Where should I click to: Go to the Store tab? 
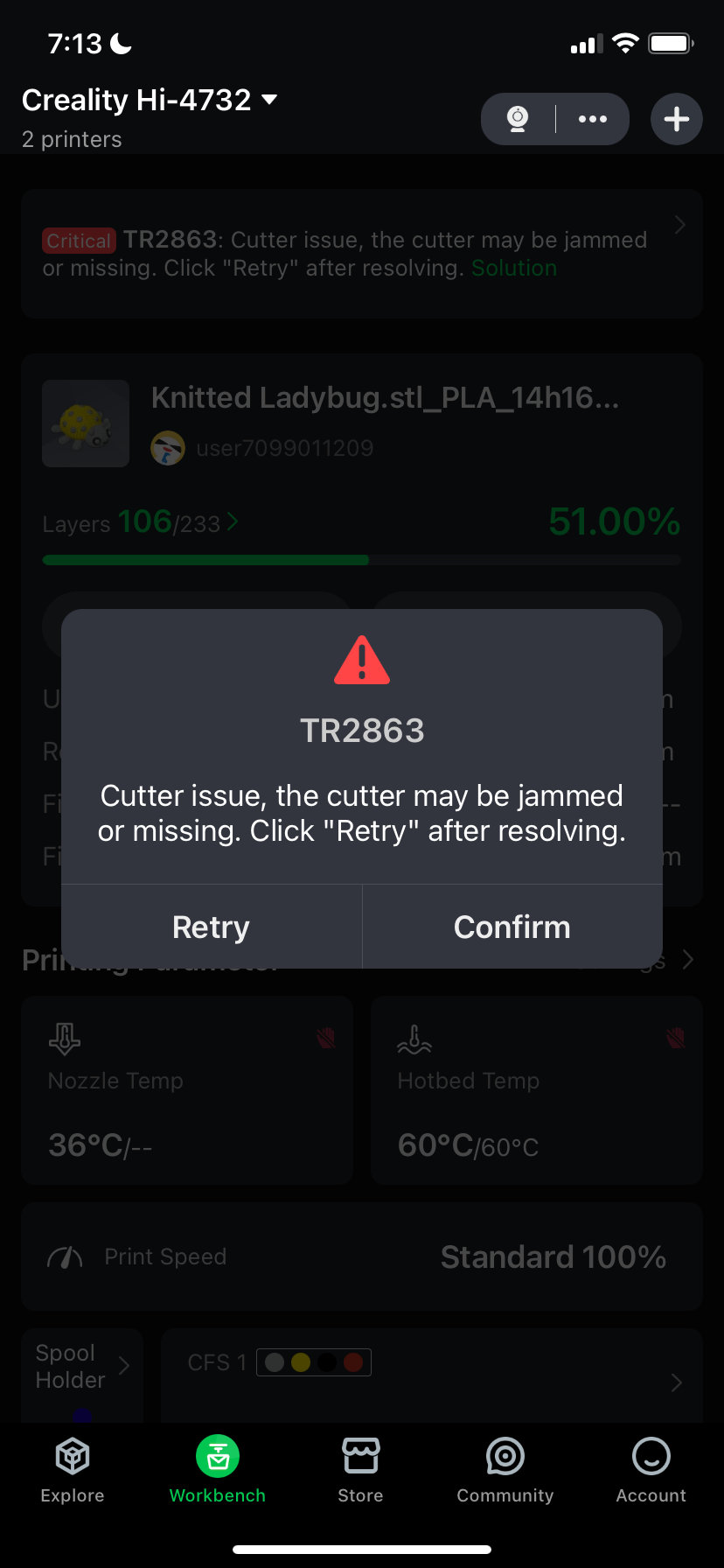point(360,1470)
